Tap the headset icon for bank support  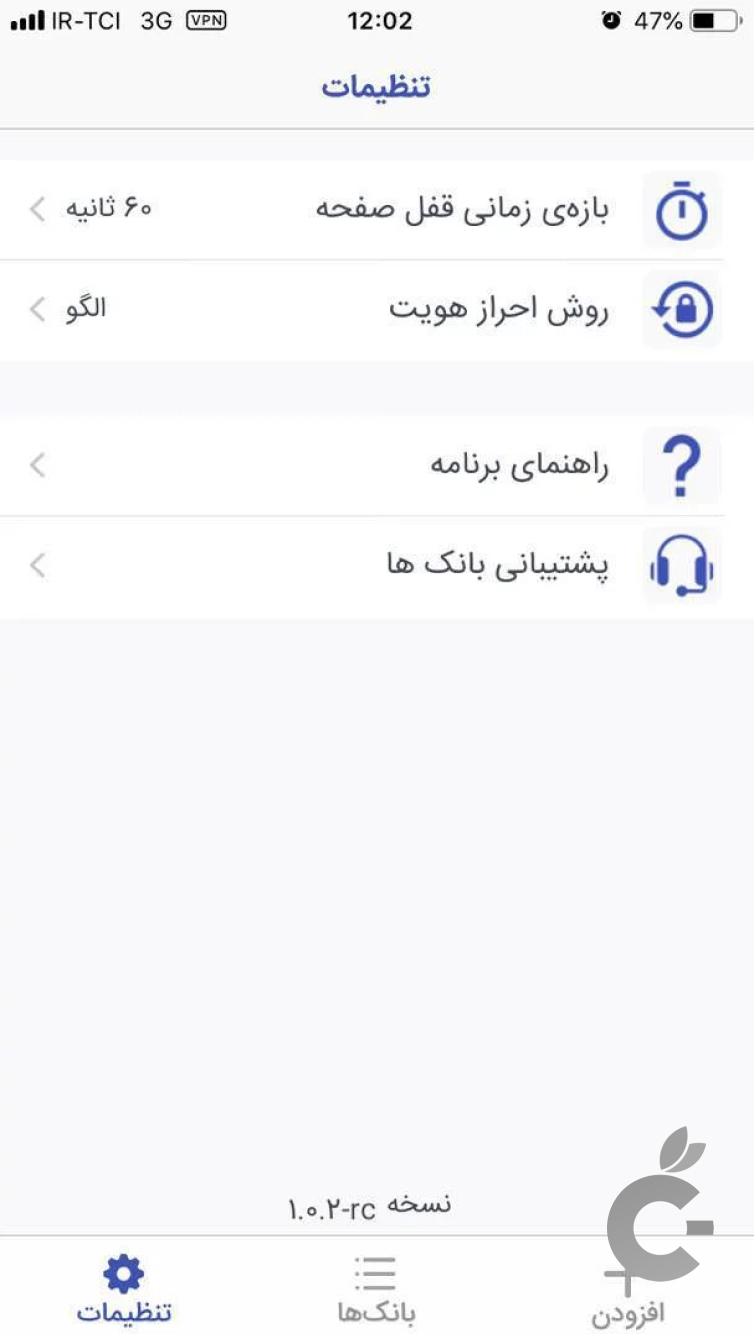(x=683, y=565)
